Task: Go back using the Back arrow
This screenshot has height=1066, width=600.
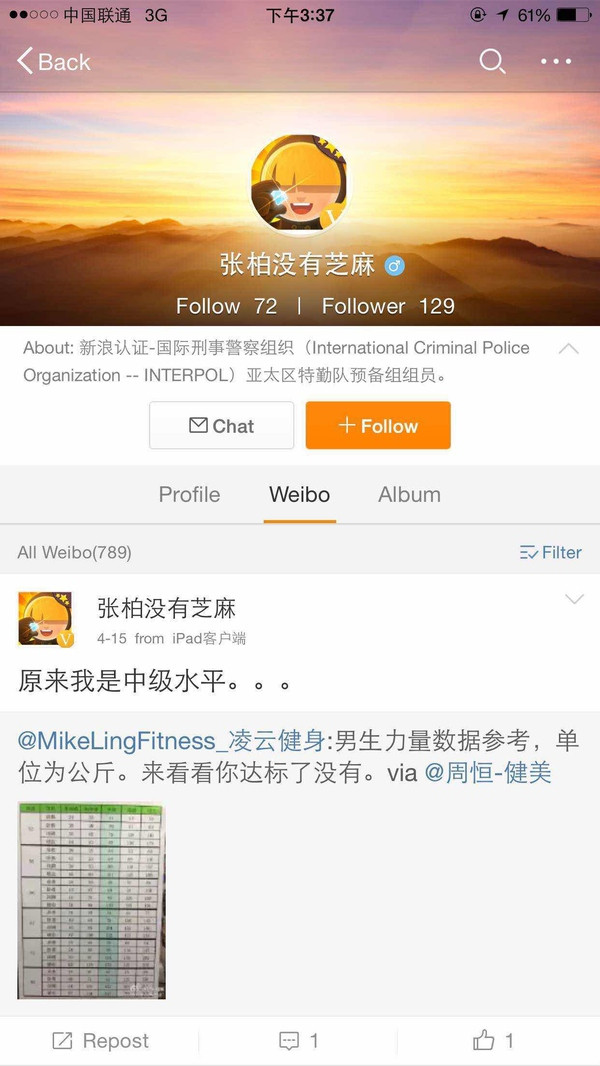Action: point(54,62)
